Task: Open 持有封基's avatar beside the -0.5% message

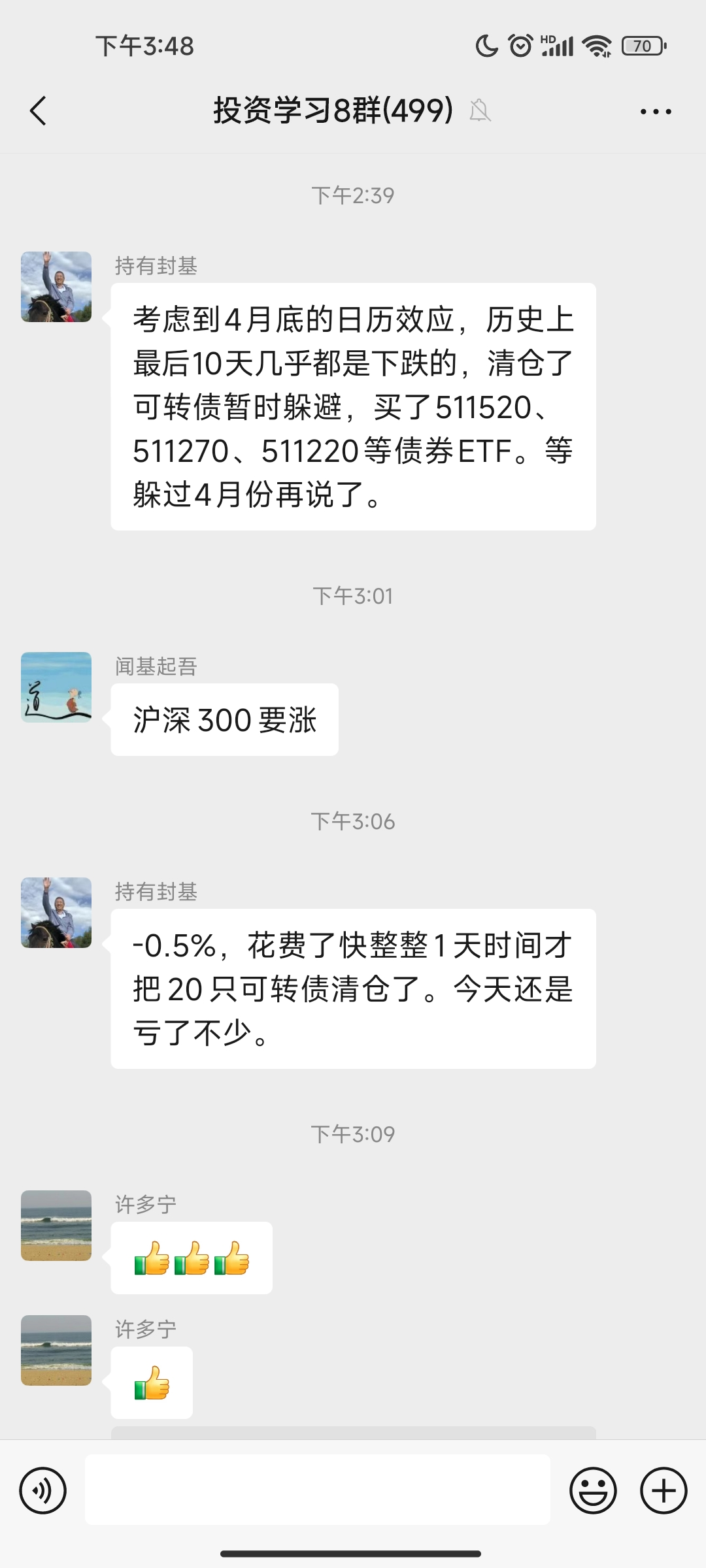Action: pos(56,913)
